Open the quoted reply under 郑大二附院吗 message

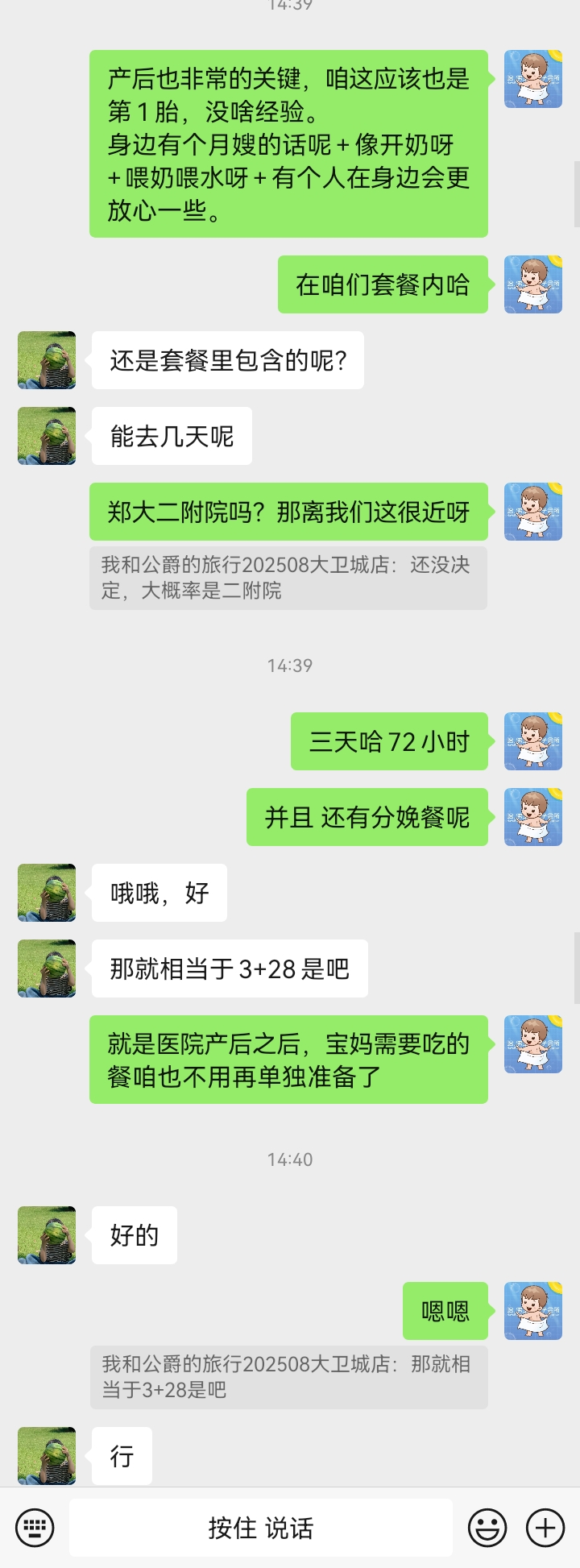coord(288,578)
